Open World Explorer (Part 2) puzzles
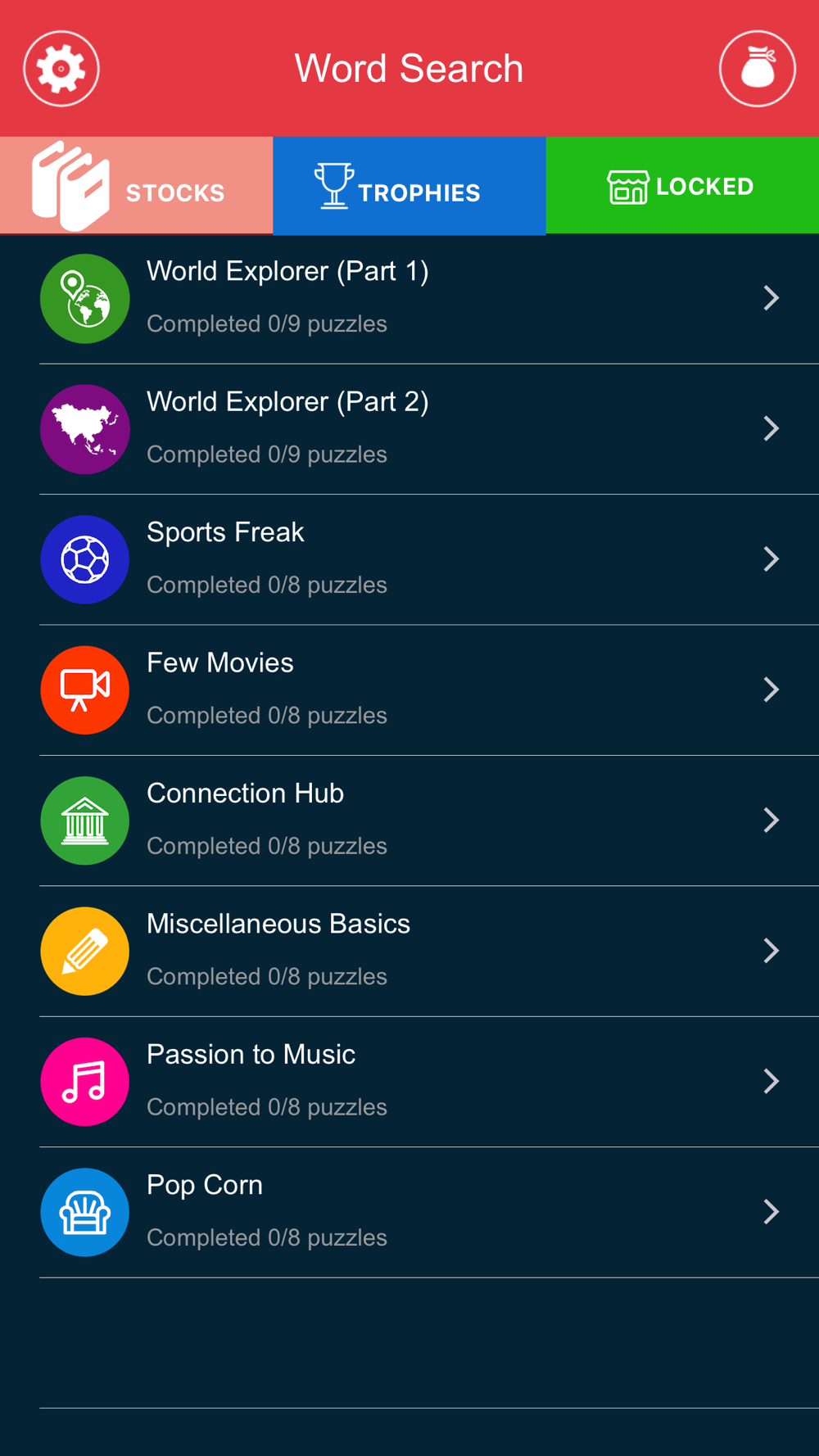 [409, 429]
